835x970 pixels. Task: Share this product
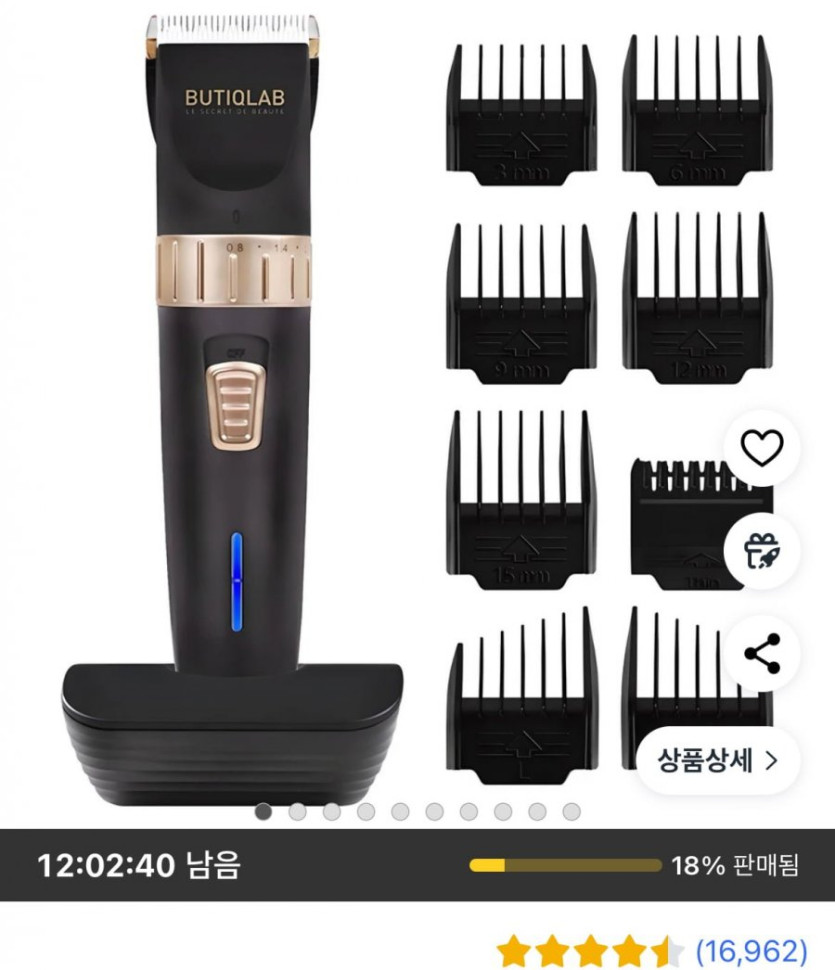point(763,654)
